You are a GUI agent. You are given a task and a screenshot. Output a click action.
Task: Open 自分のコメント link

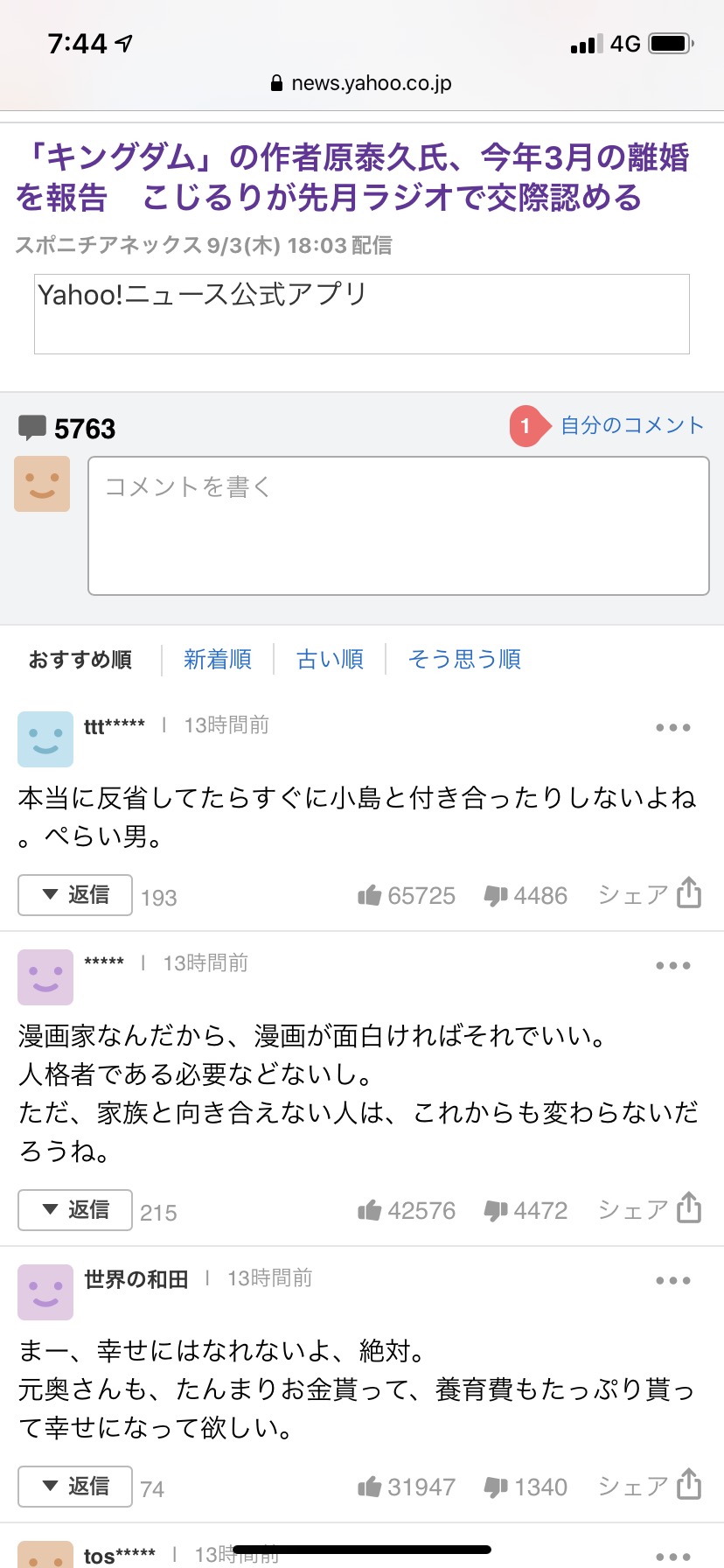click(632, 425)
